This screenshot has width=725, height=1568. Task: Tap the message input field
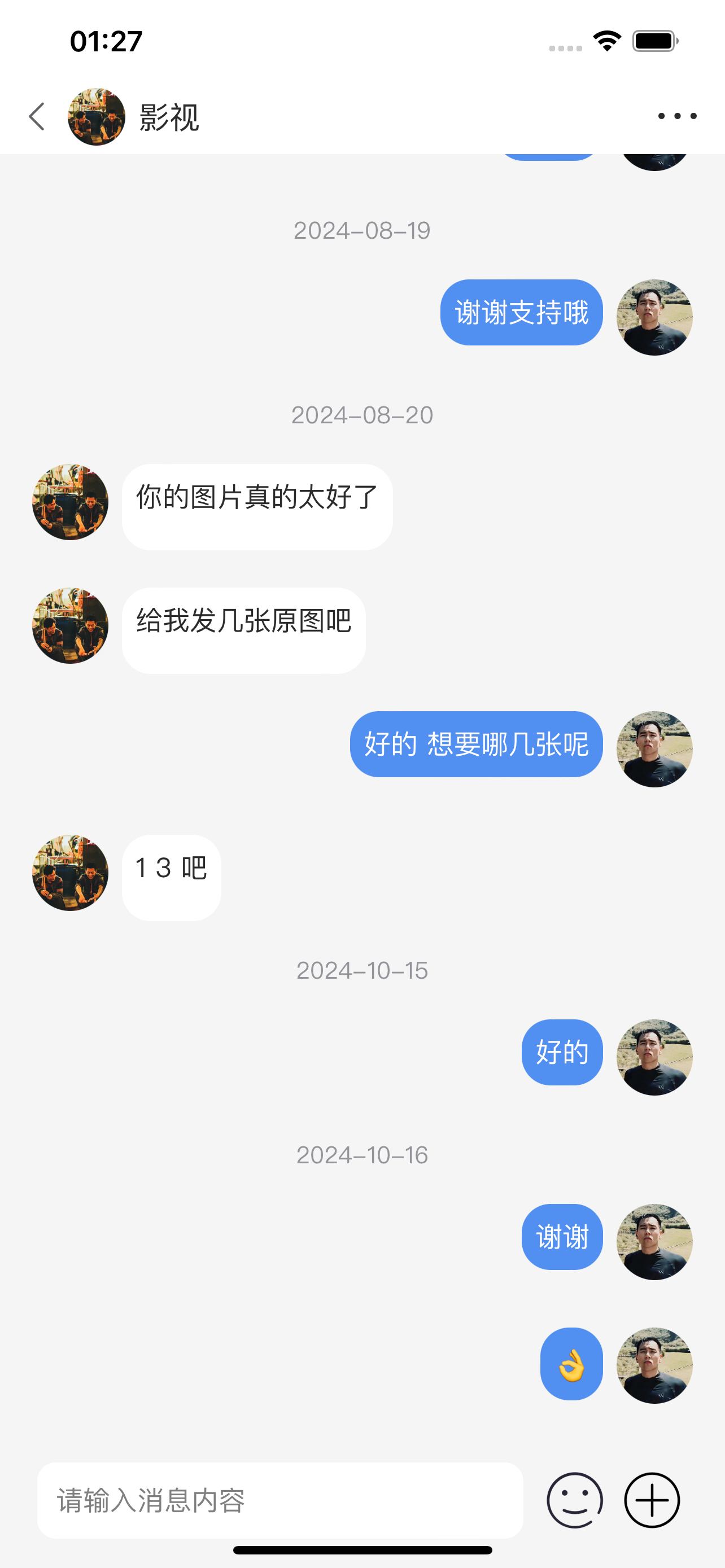(x=280, y=1500)
